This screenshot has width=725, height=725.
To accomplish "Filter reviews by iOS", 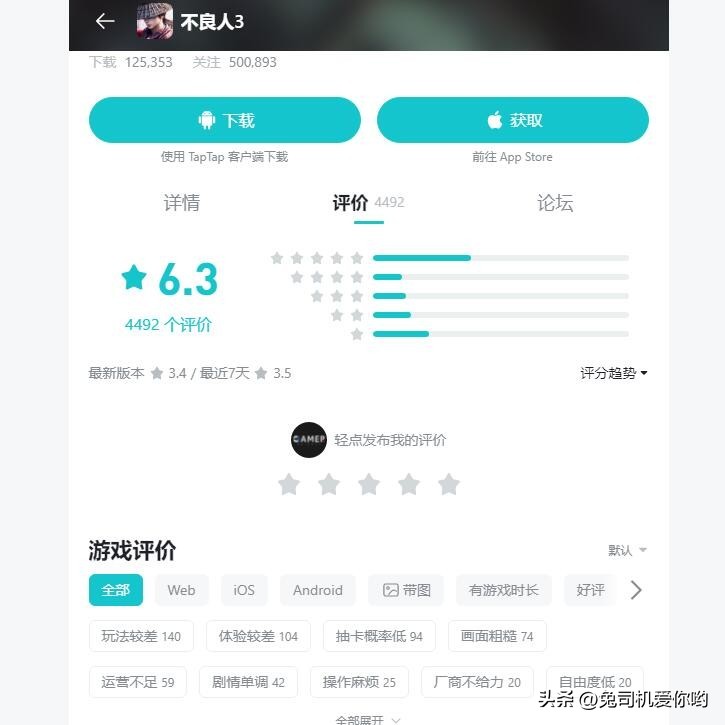I will click(244, 590).
